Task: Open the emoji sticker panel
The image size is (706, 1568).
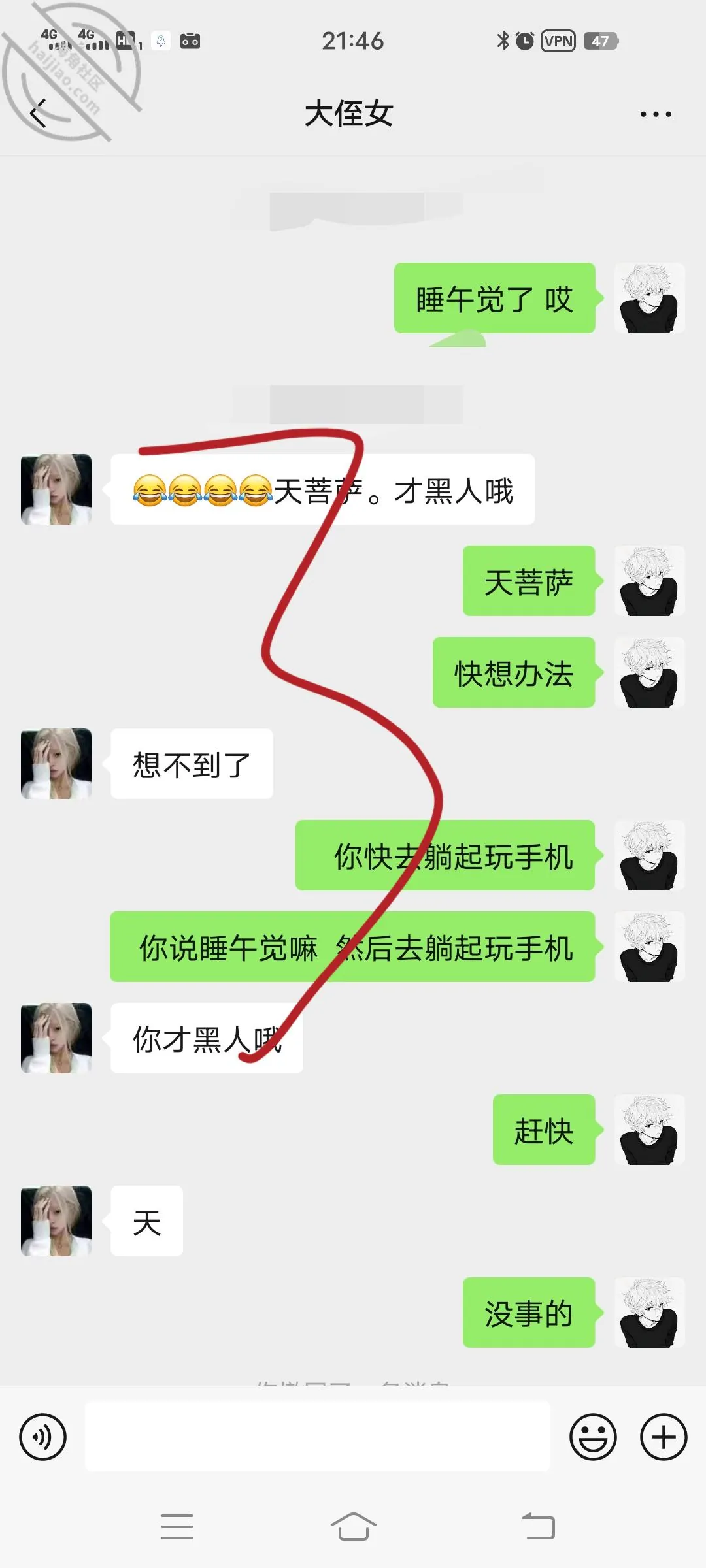Action: (x=593, y=1437)
